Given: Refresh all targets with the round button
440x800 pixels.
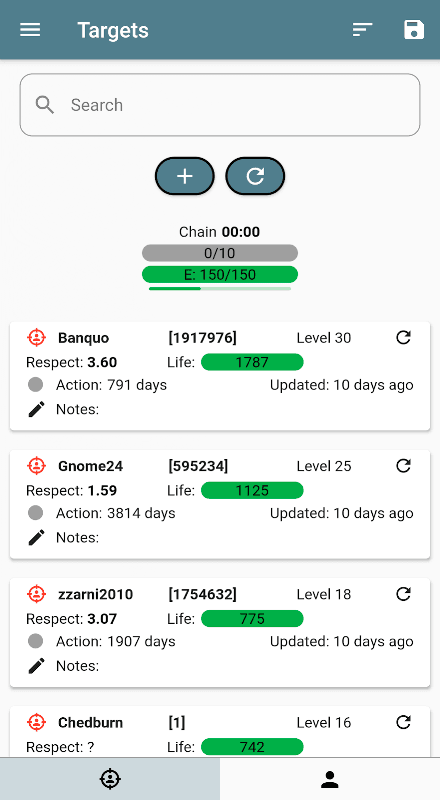Looking at the screenshot, I should (255, 177).
